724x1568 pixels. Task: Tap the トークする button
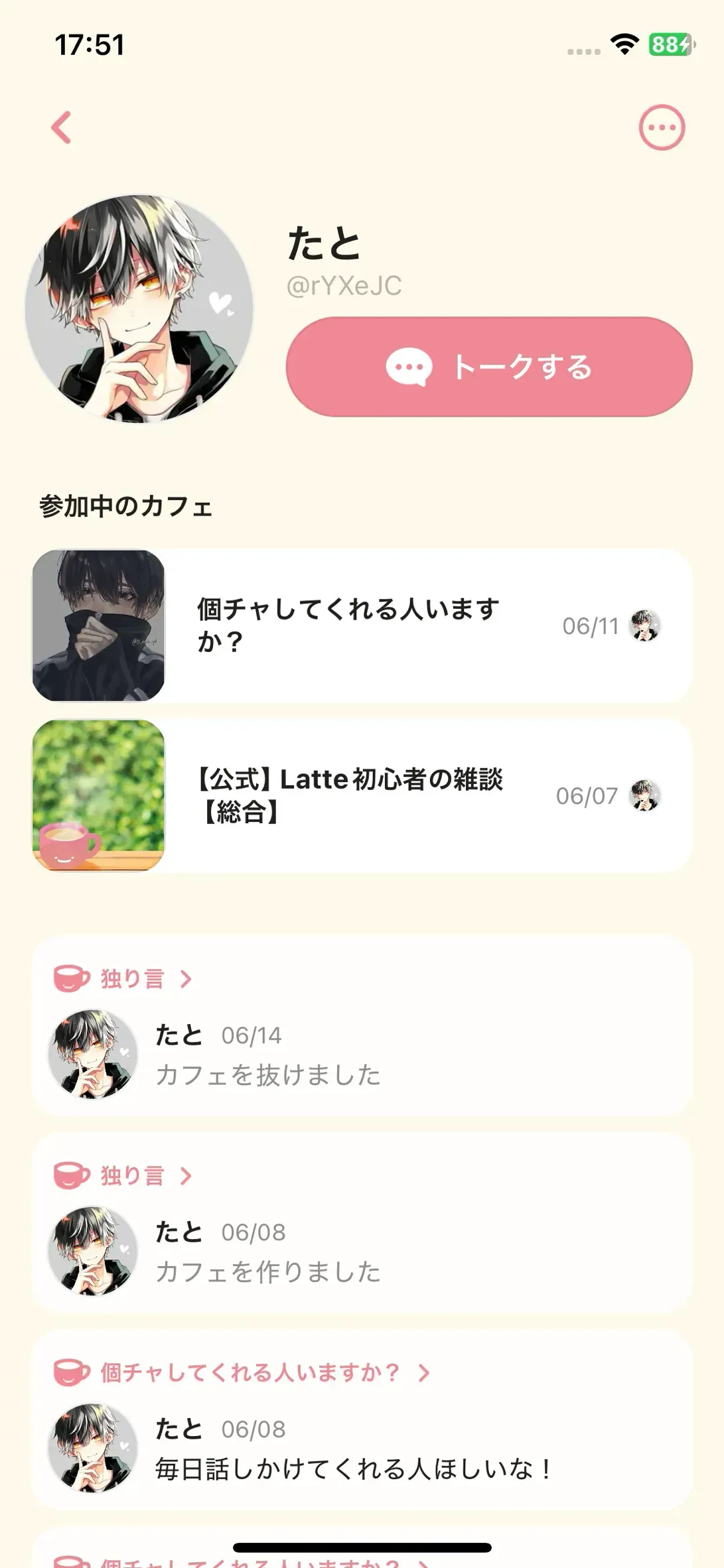pos(489,367)
